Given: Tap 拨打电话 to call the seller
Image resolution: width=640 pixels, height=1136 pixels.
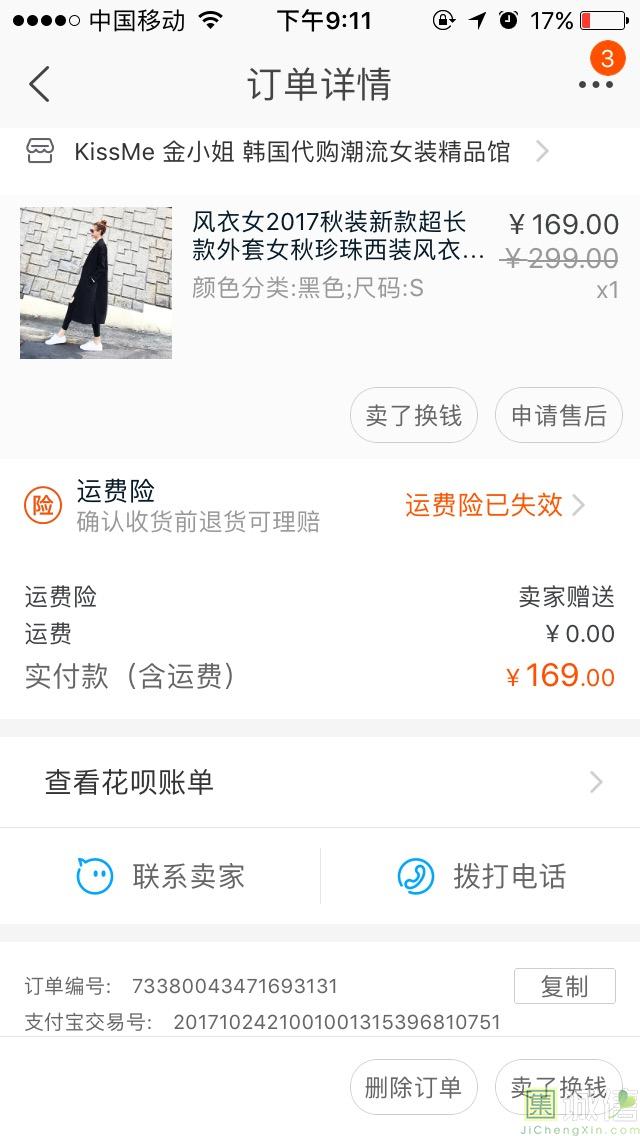Looking at the screenshot, I should tap(482, 877).
